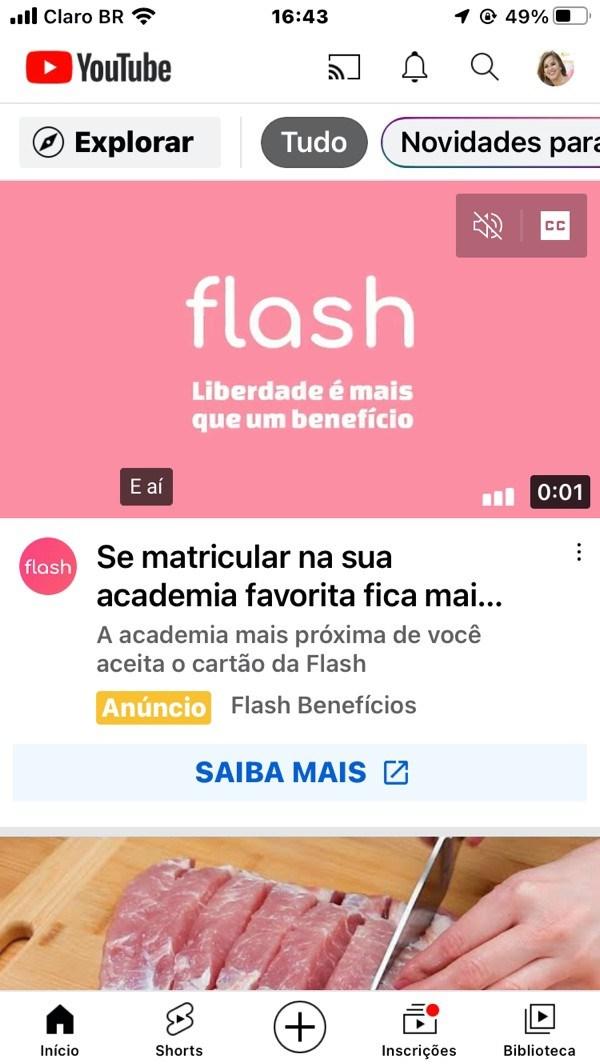600x1064 pixels.
Task: Switch to the Inscrições tab
Action: [419, 1030]
